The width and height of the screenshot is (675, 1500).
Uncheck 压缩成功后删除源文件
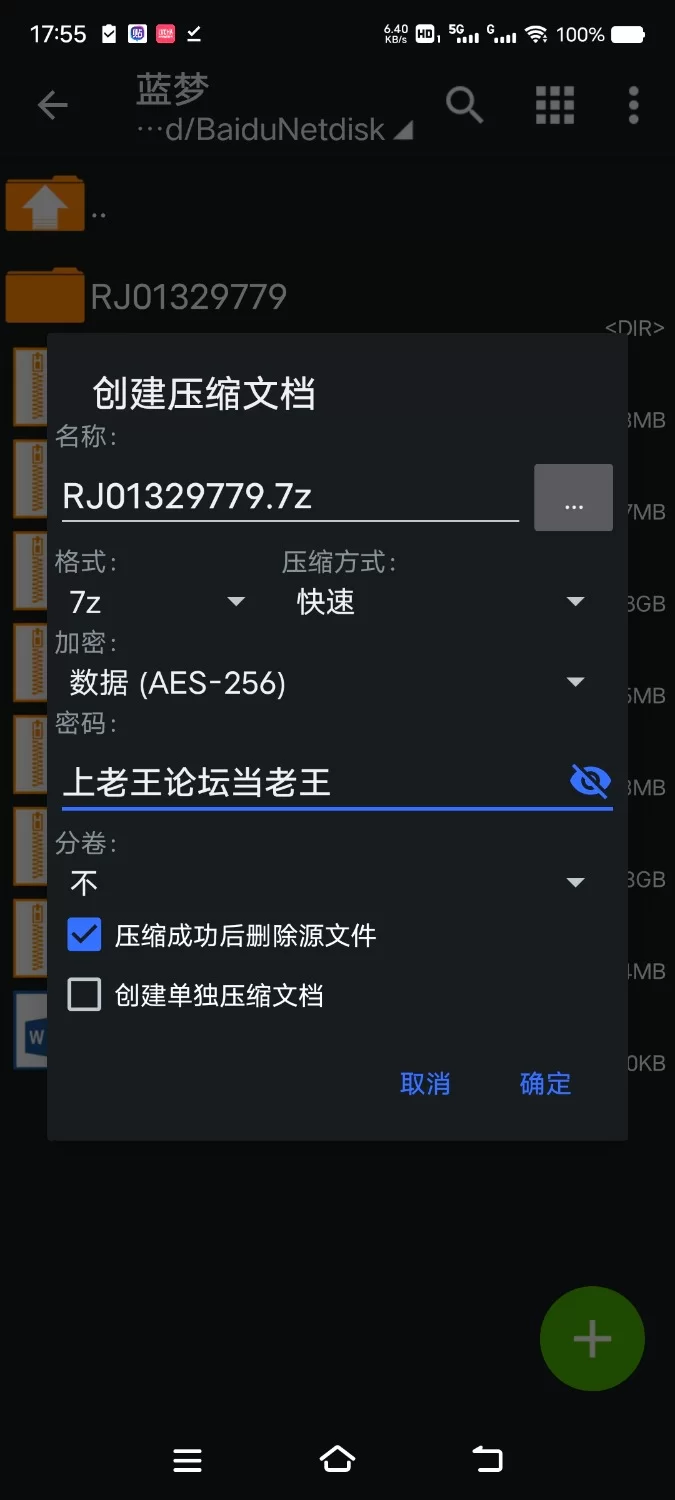[85, 936]
